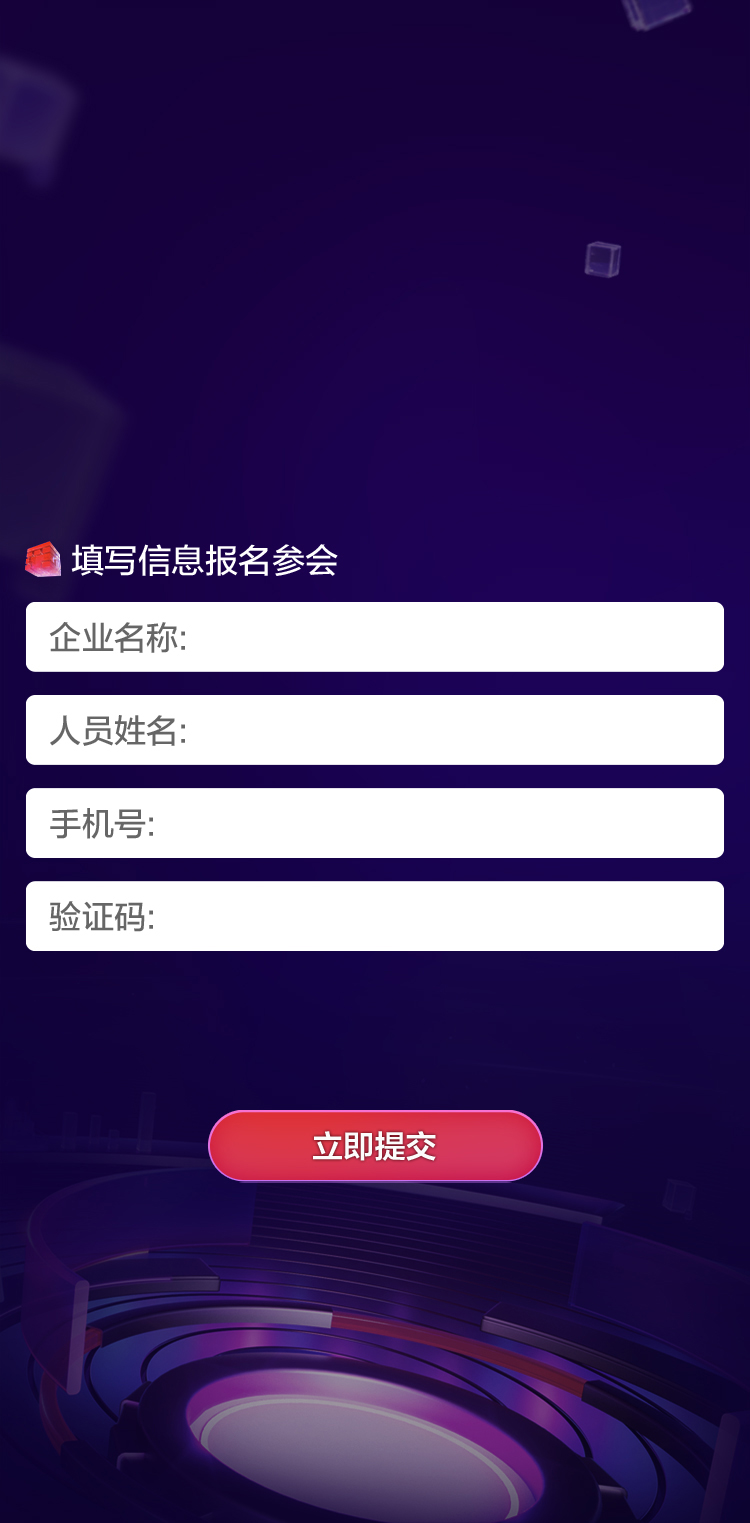The image size is (750, 1523).
Task: Submit the form with 立即提交
Action: point(375,1146)
